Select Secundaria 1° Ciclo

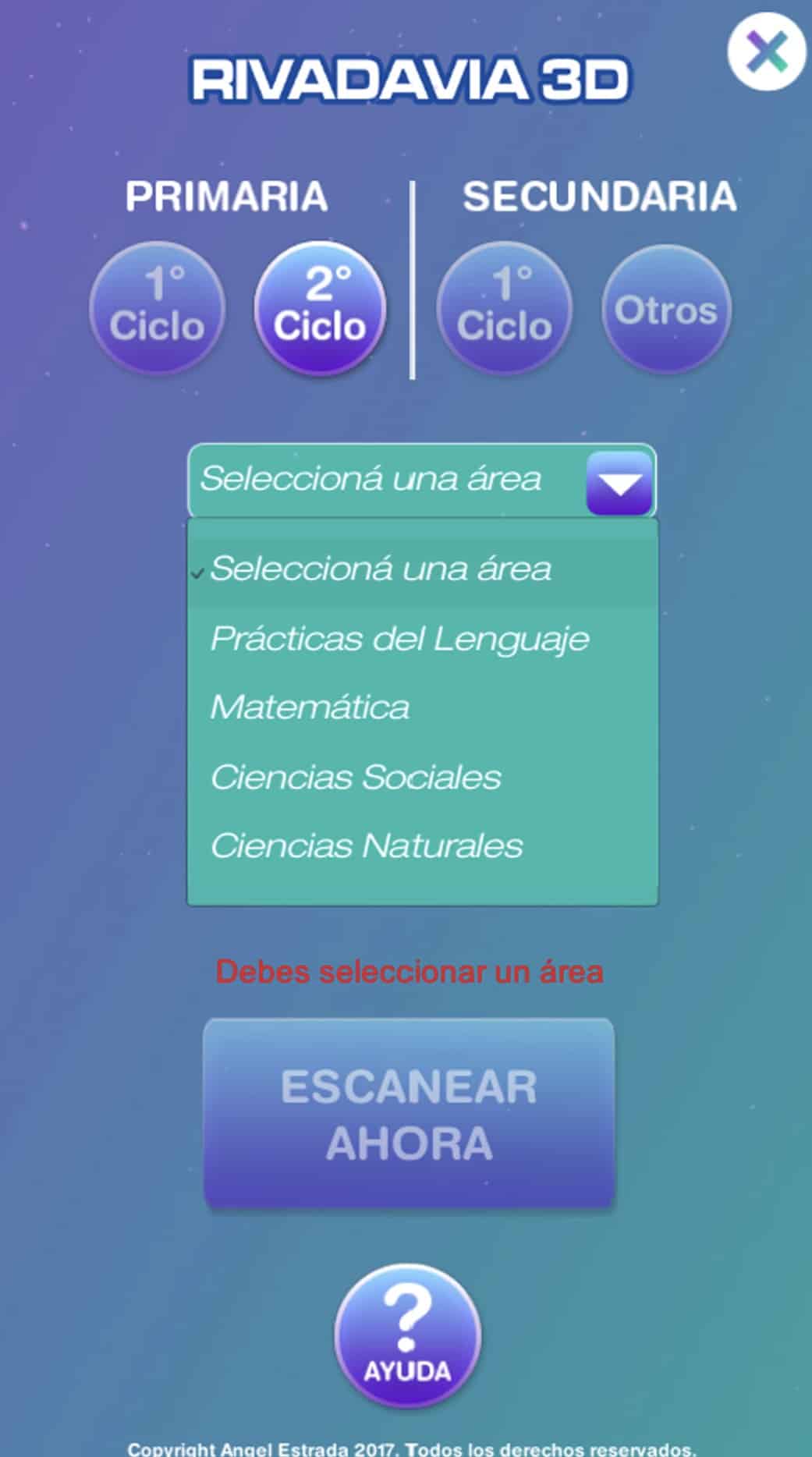[x=504, y=307]
